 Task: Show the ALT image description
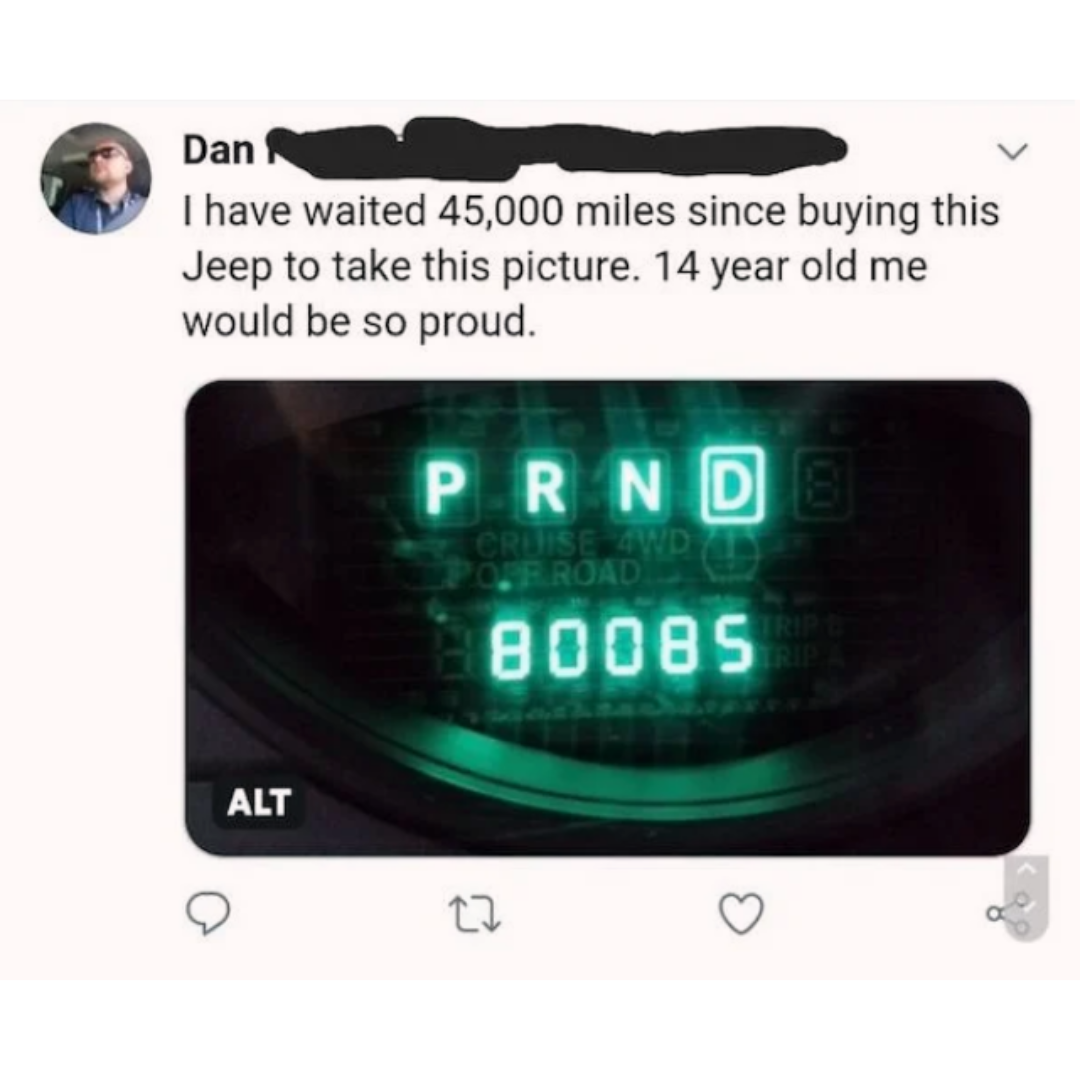click(257, 802)
